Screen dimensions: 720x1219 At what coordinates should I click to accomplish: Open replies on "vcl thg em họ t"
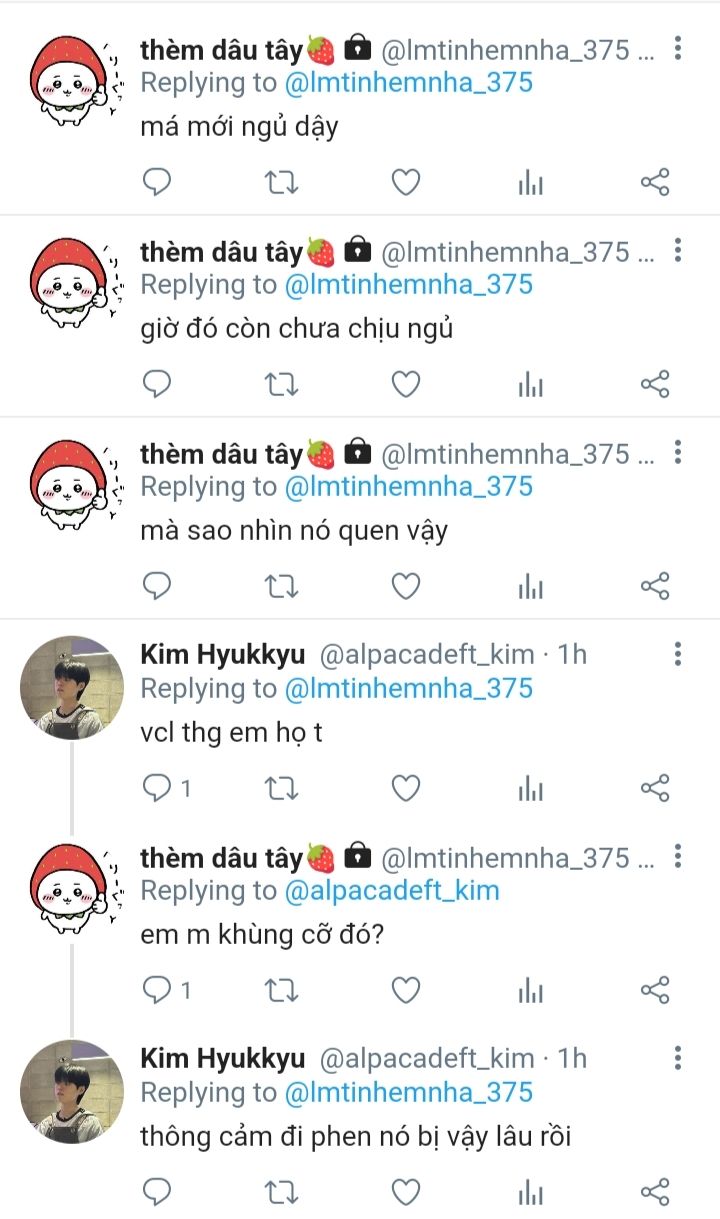(x=157, y=788)
